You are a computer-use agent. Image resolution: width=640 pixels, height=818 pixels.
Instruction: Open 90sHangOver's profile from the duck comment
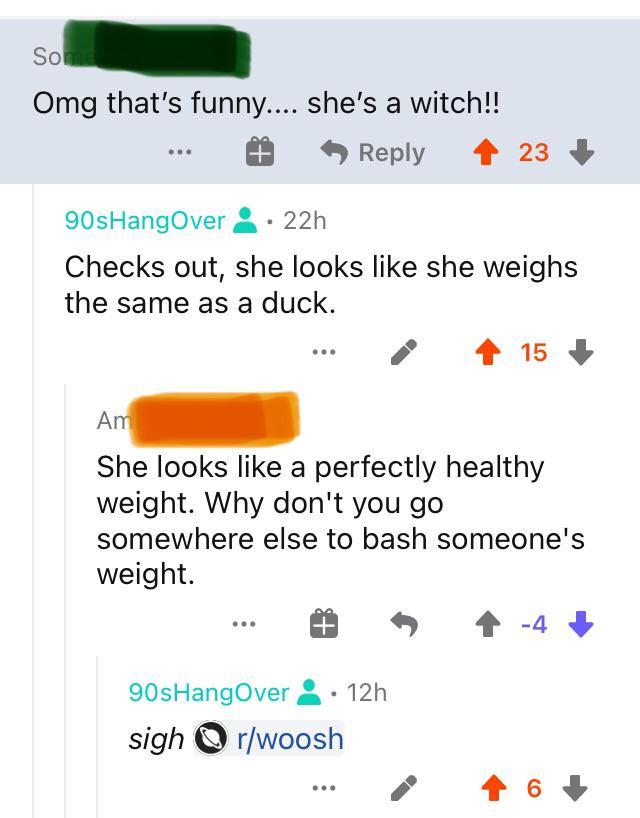[145, 221]
